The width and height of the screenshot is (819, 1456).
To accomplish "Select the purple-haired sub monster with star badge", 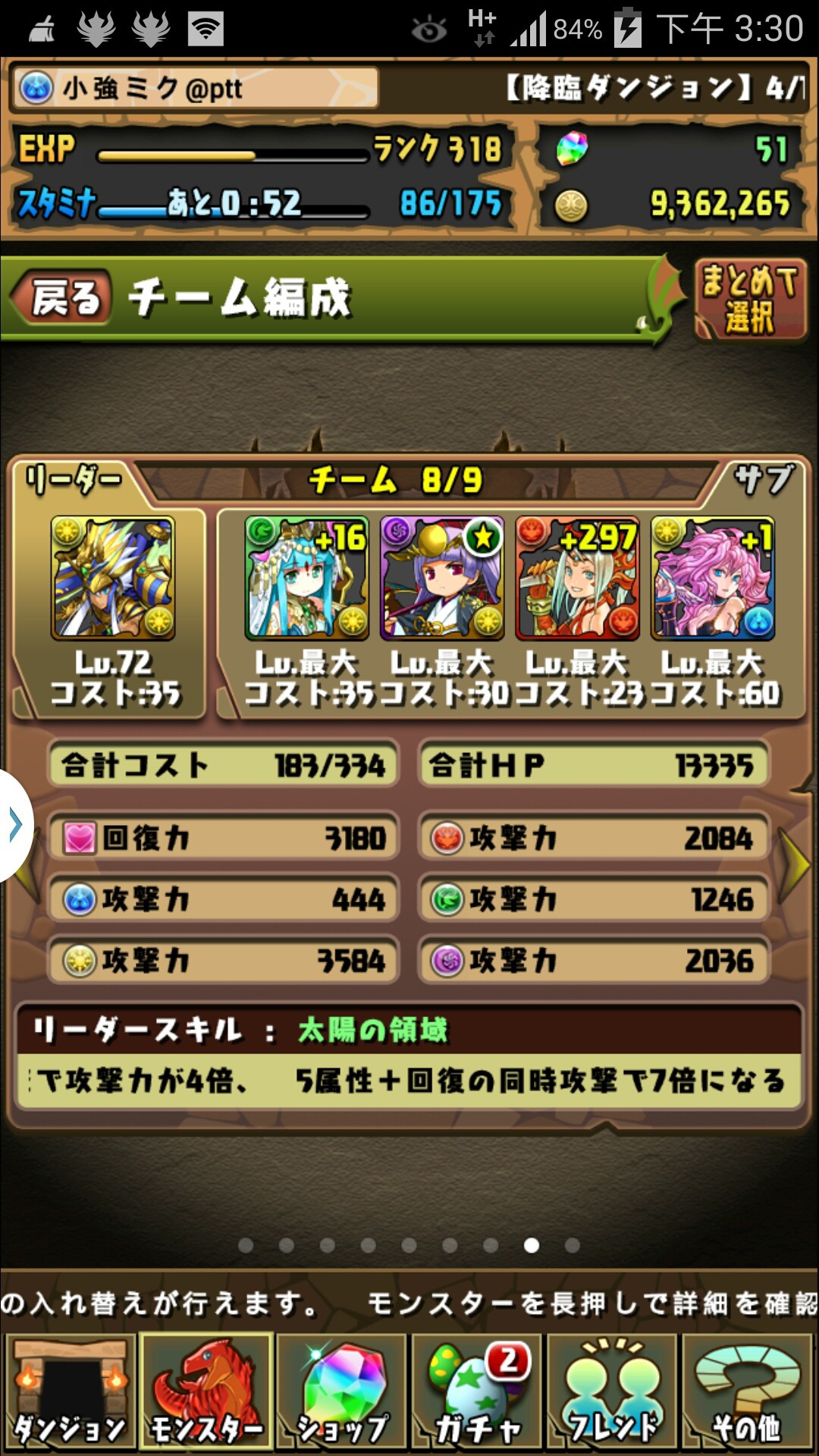I will 442,579.
